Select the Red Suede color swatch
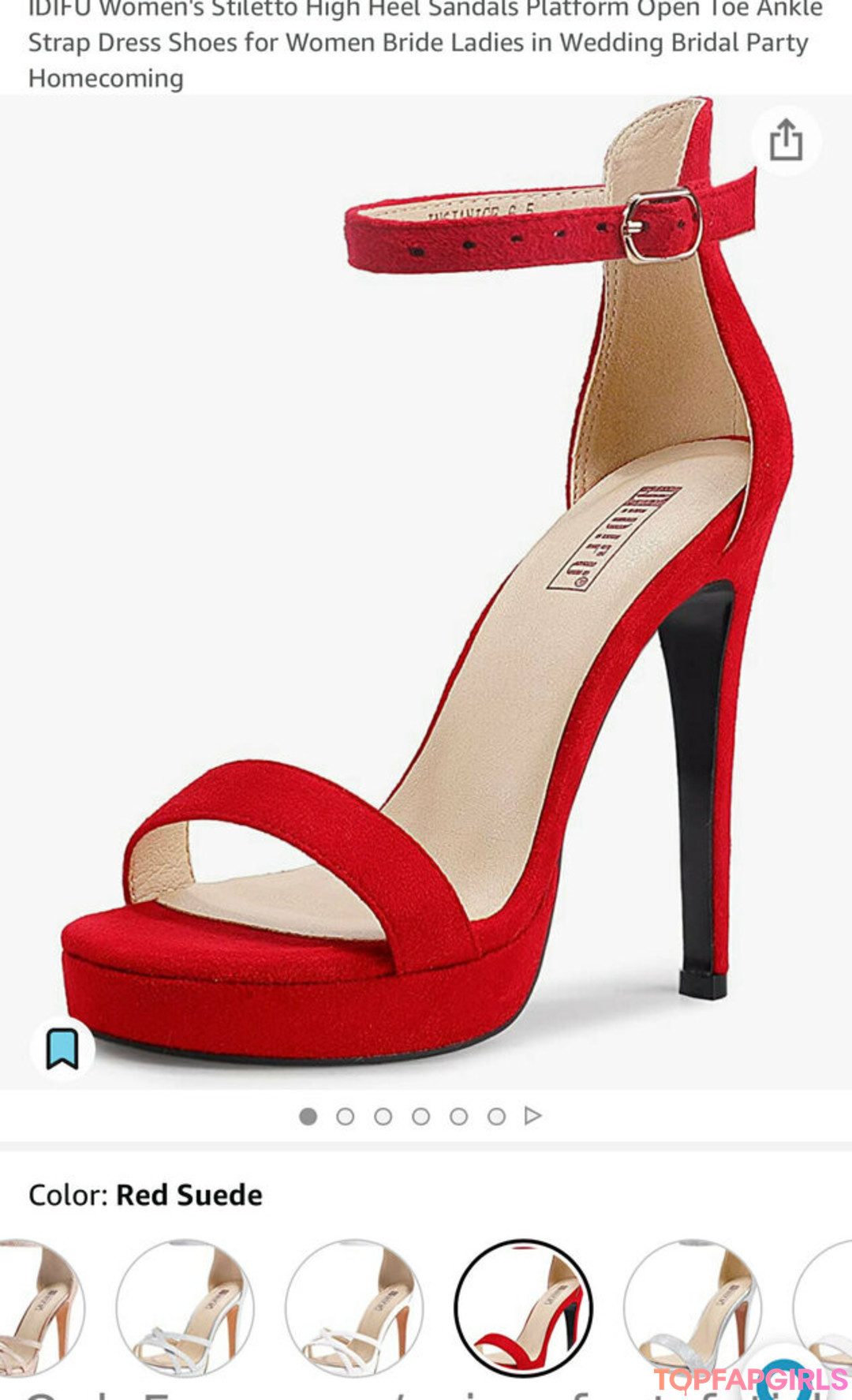This screenshot has width=852, height=1400. [x=523, y=1308]
